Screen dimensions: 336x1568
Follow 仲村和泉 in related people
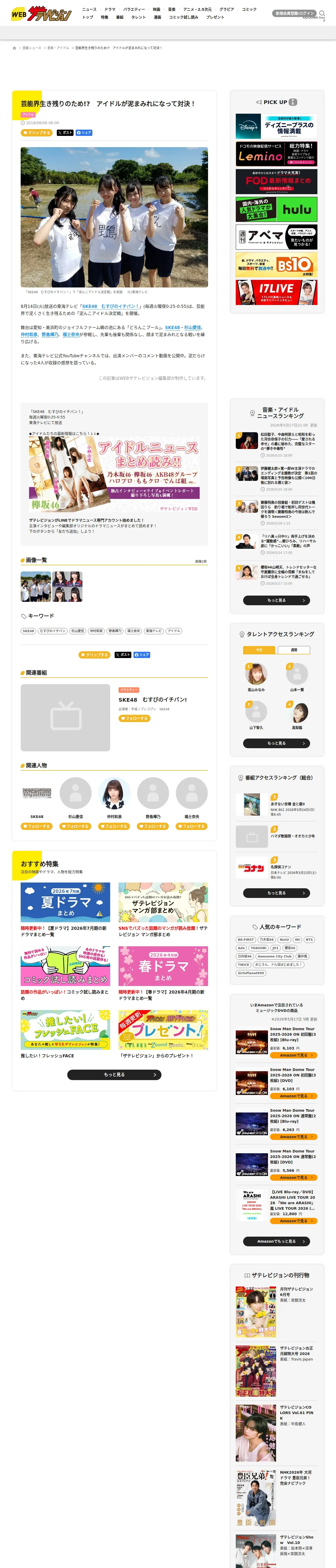tap(114, 826)
